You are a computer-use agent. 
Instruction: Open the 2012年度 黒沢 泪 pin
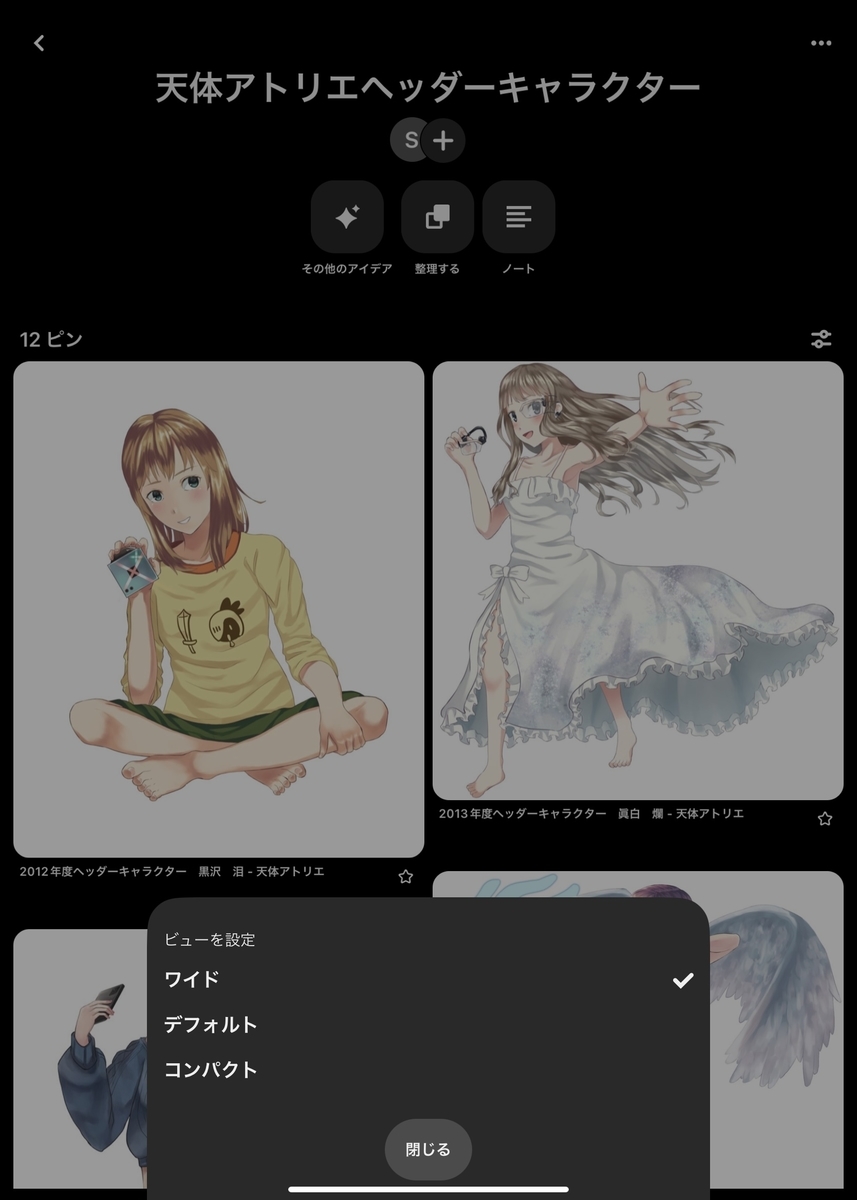point(218,609)
